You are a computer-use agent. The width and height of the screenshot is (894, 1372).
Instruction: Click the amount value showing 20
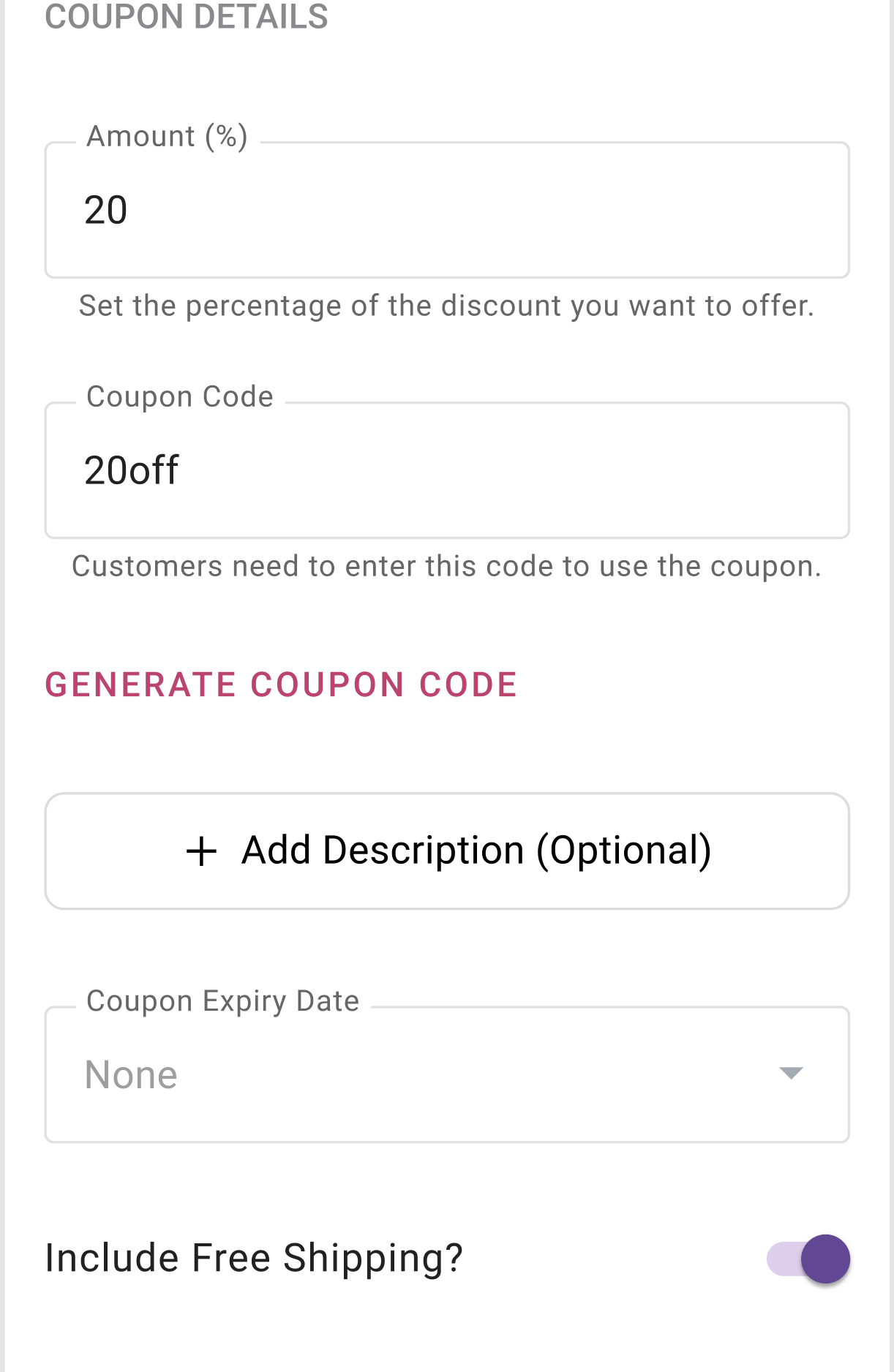pos(107,210)
